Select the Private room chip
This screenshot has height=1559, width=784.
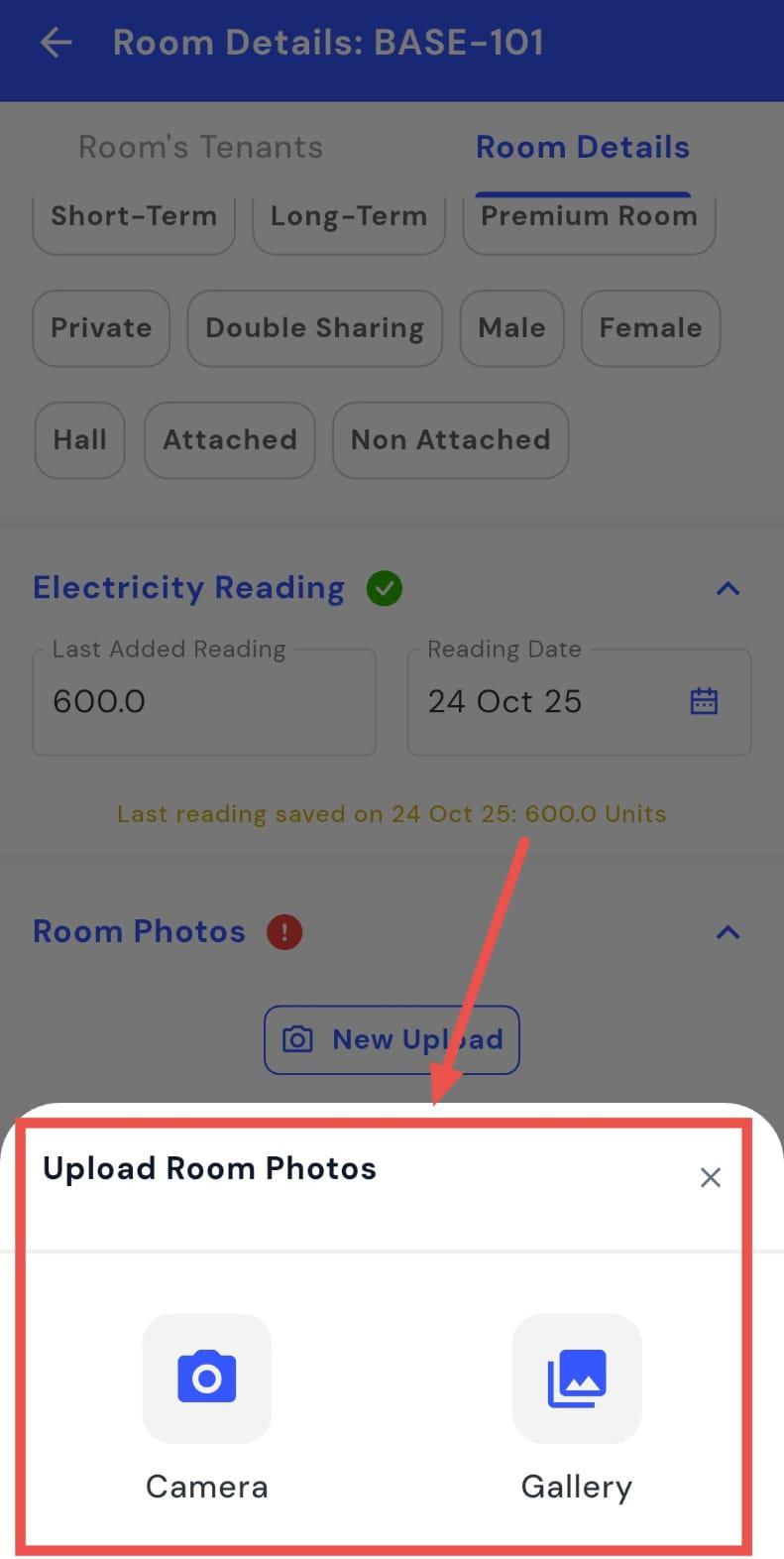[101, 328]
